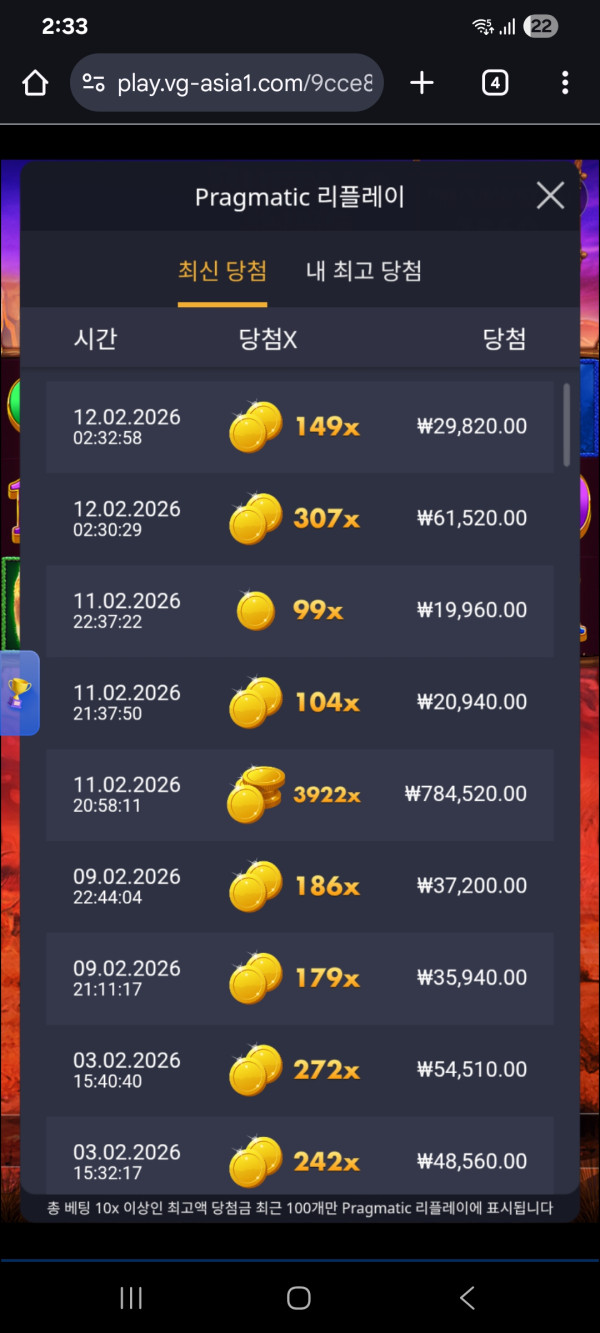
Task: Open a new browser tab
Action: (x=422, y=83)
